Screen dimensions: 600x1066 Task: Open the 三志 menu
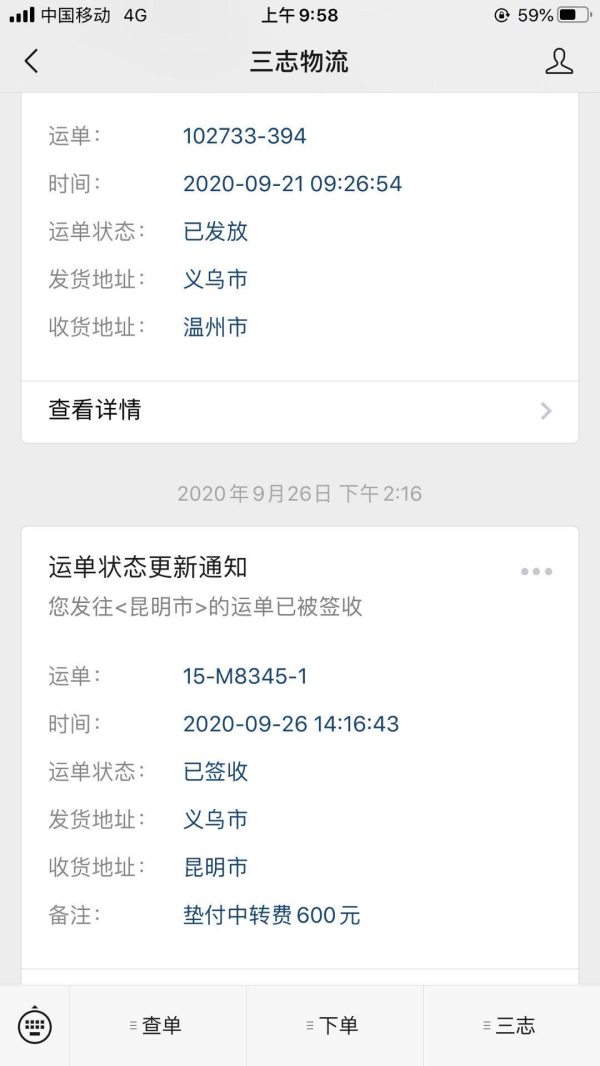[x=511, y=1025]
